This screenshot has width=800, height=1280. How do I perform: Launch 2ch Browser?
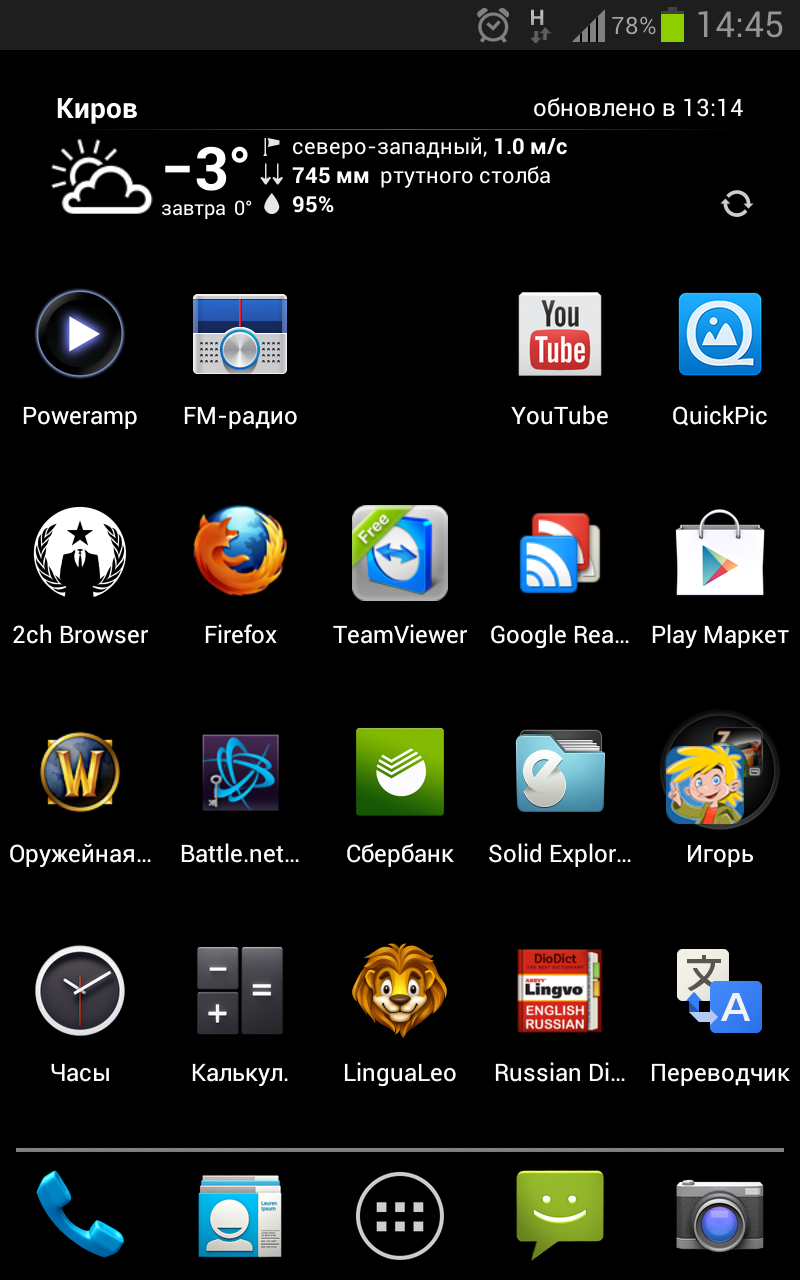click(x=80, y=553)
